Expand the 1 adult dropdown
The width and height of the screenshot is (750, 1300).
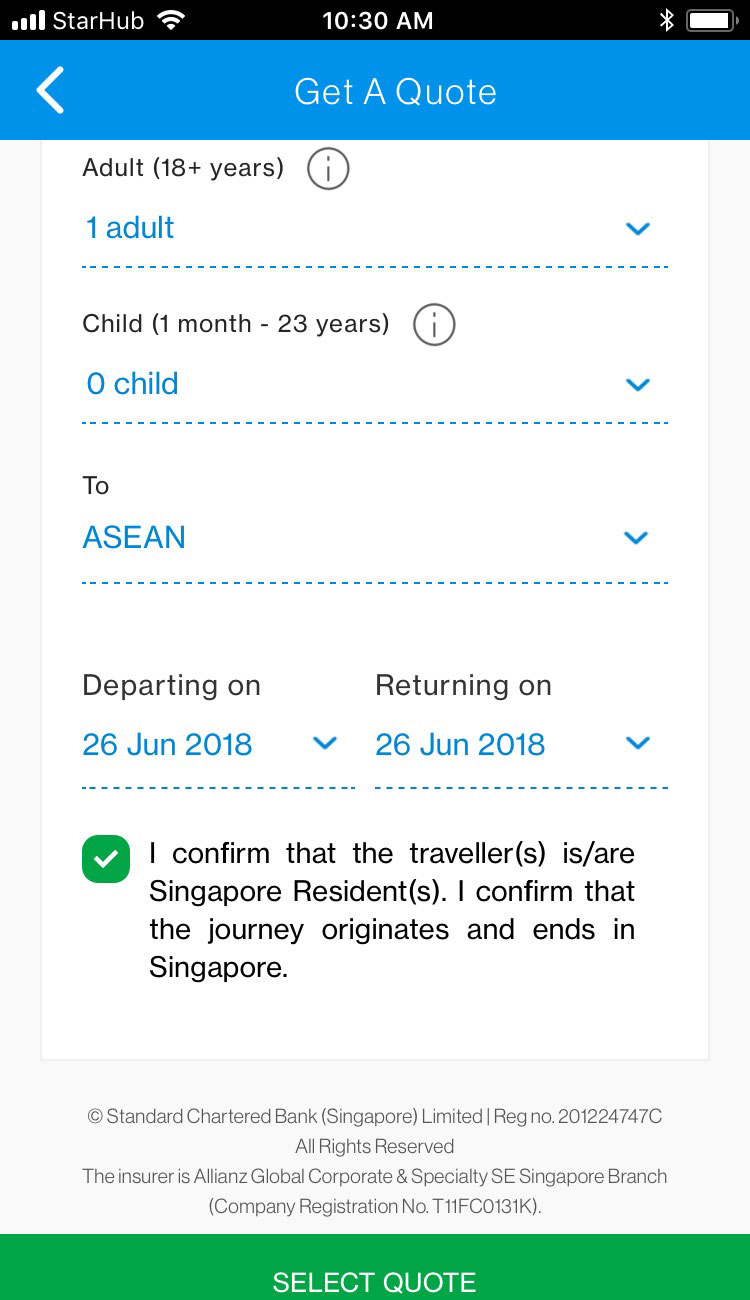[x=375, y=229]
